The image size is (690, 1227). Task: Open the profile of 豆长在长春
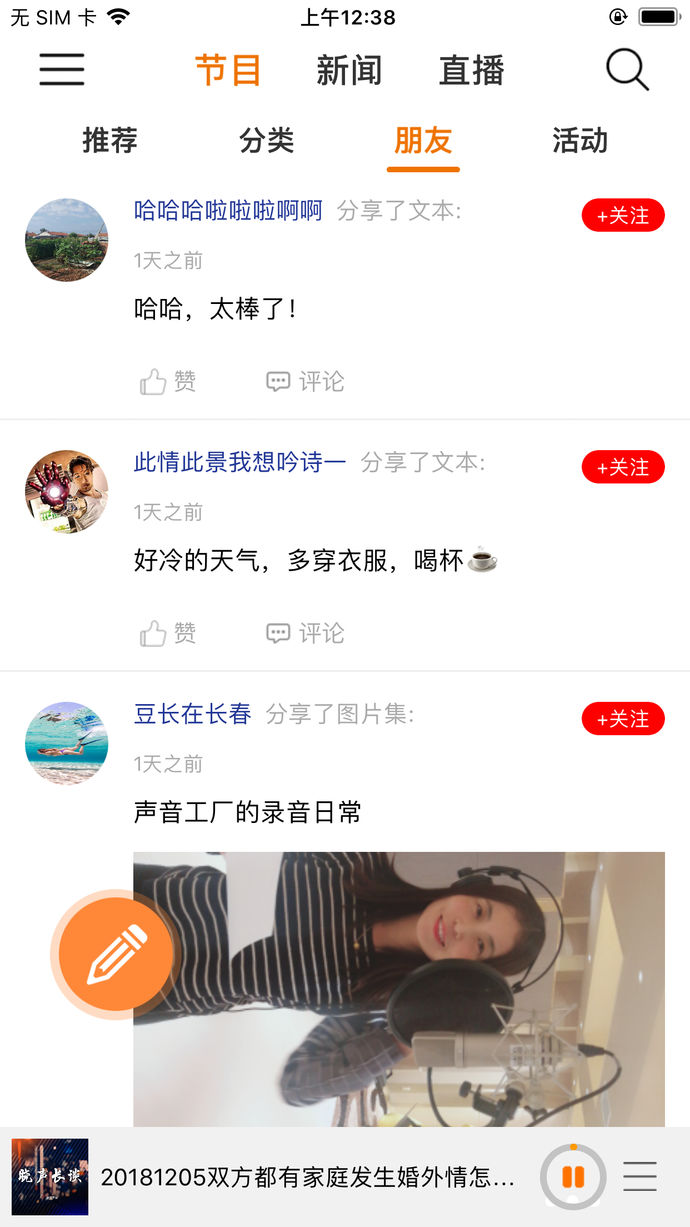click(x=66, y=743)
